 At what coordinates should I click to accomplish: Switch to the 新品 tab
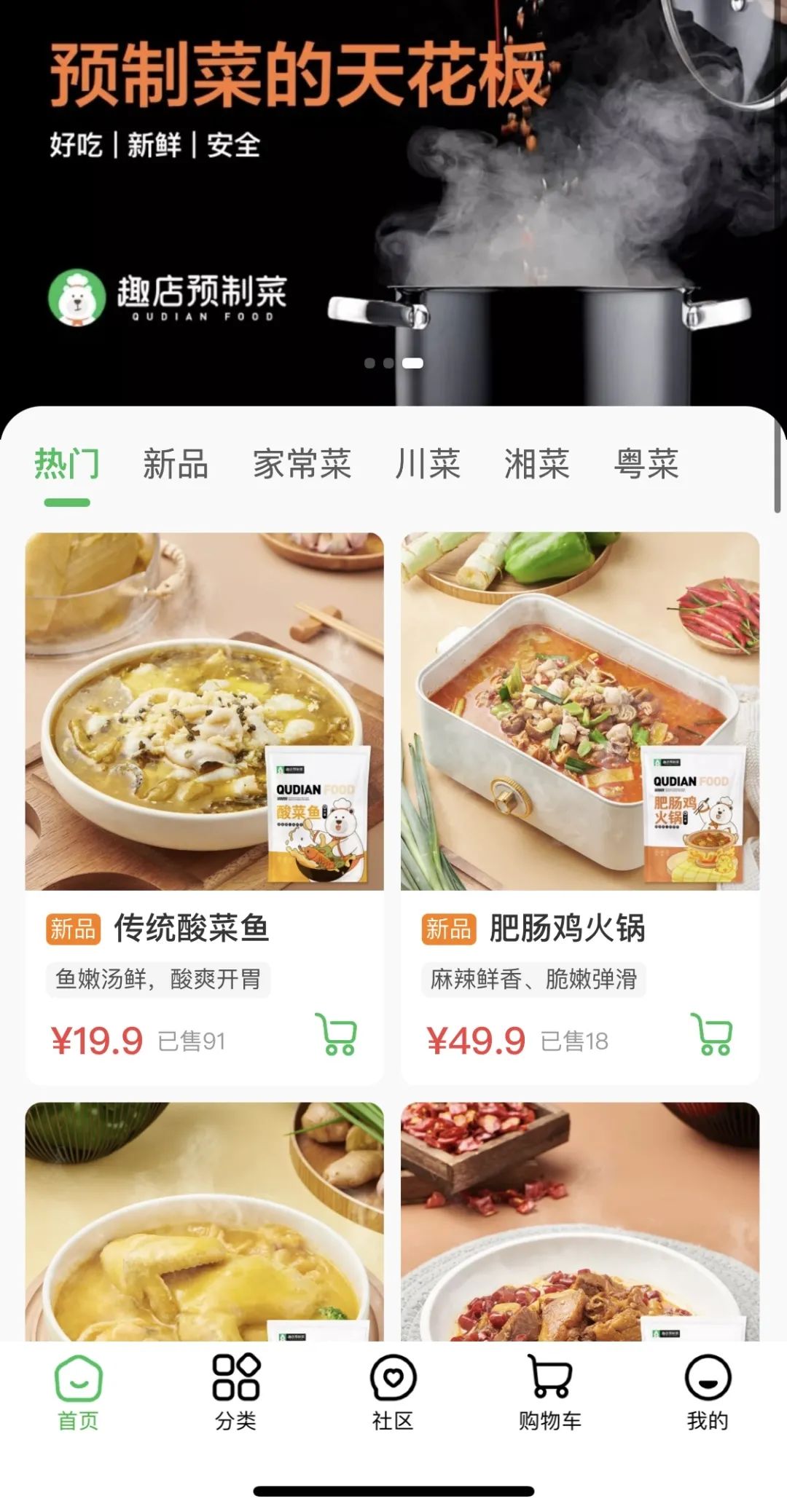(175, 465)
